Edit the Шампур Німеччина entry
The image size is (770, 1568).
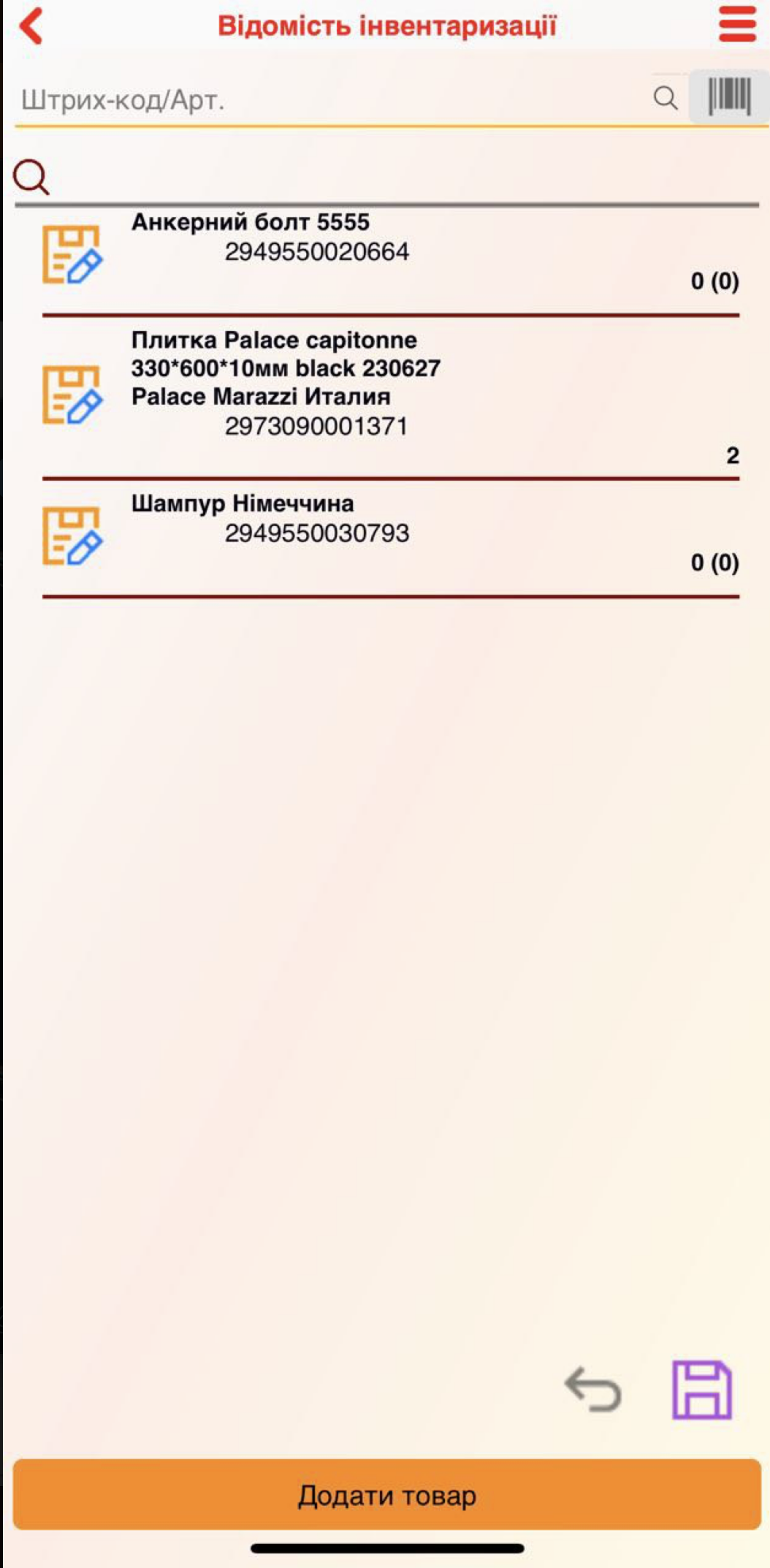[x=72, y=536]
